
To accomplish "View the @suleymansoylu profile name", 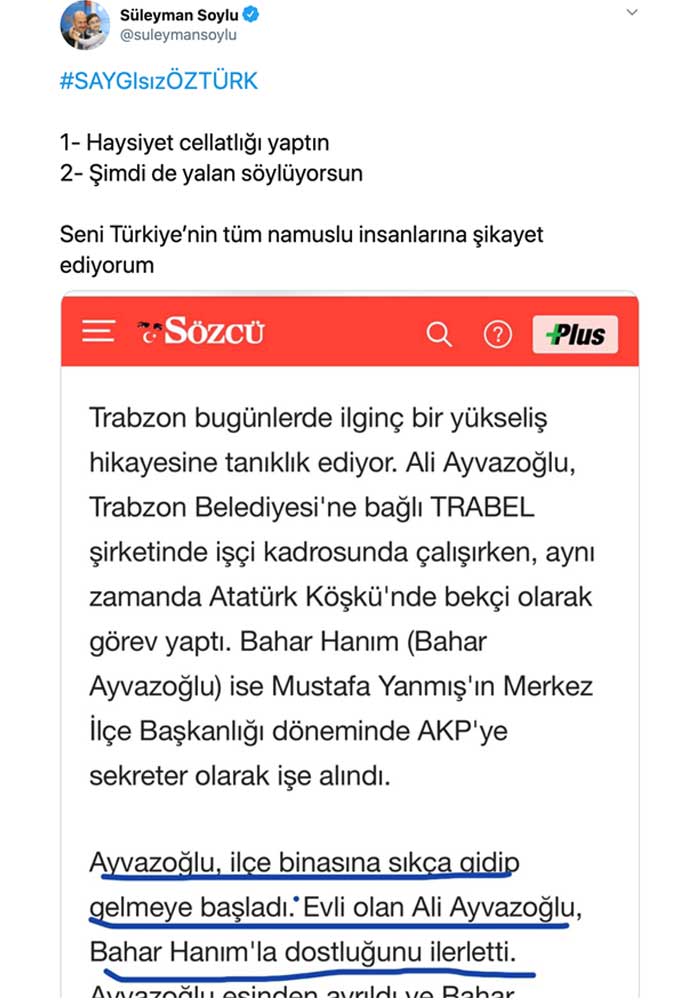I will click(178, 36).
